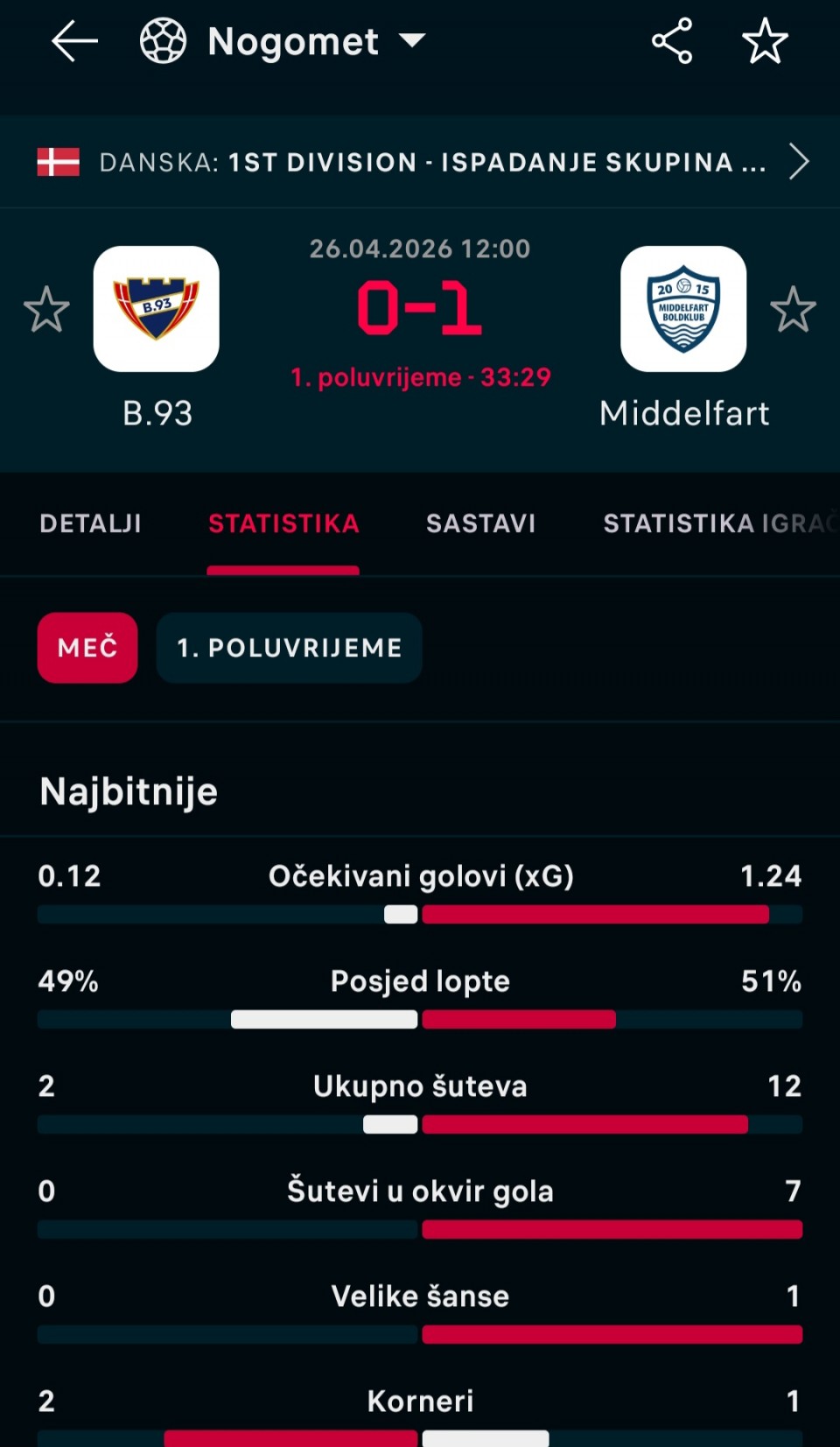The height and width of the screenshot is (1447, 840).
Task: Open Danska 1st Division league page
Action: [420, 162]
